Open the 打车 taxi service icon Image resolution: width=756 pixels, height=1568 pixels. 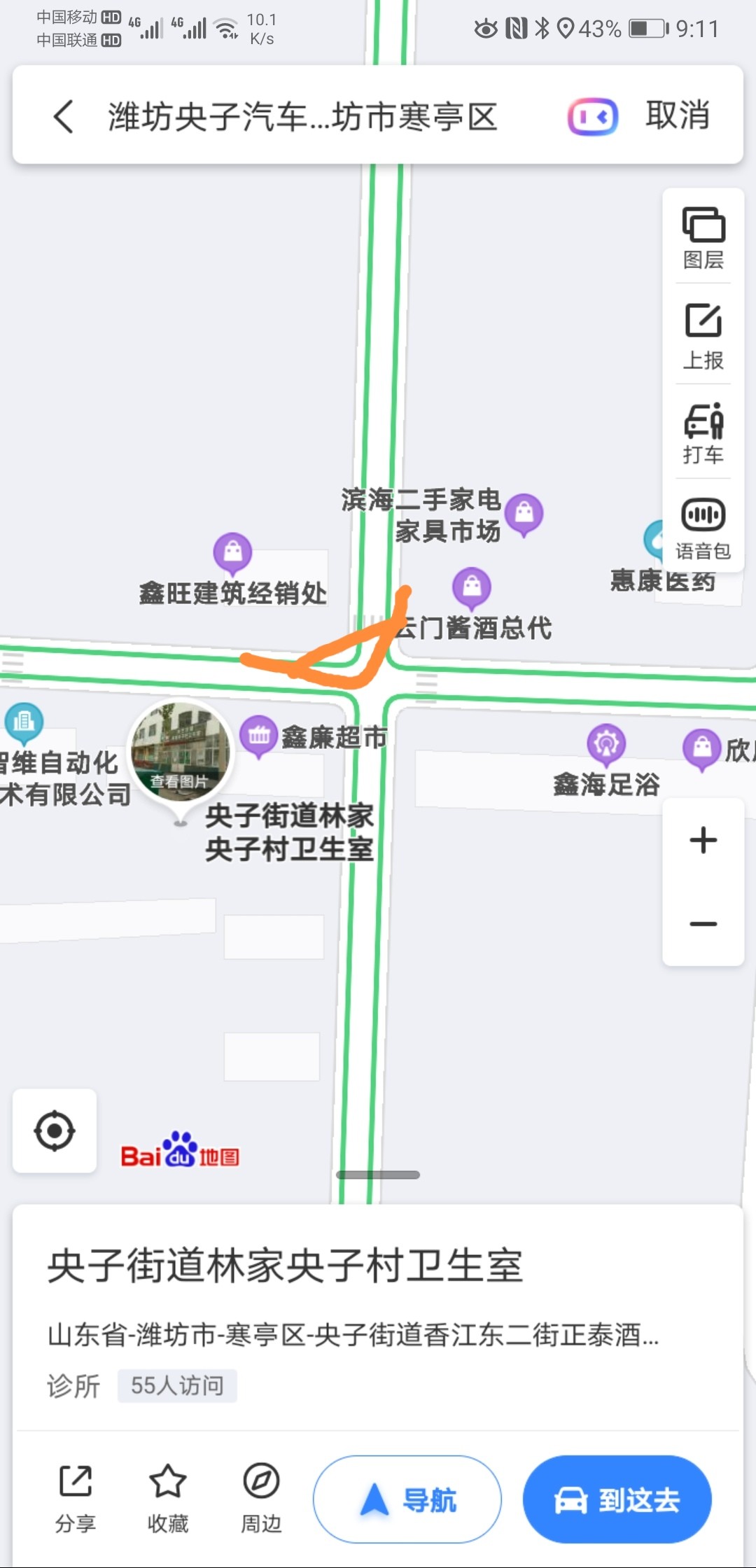(703, 430)
